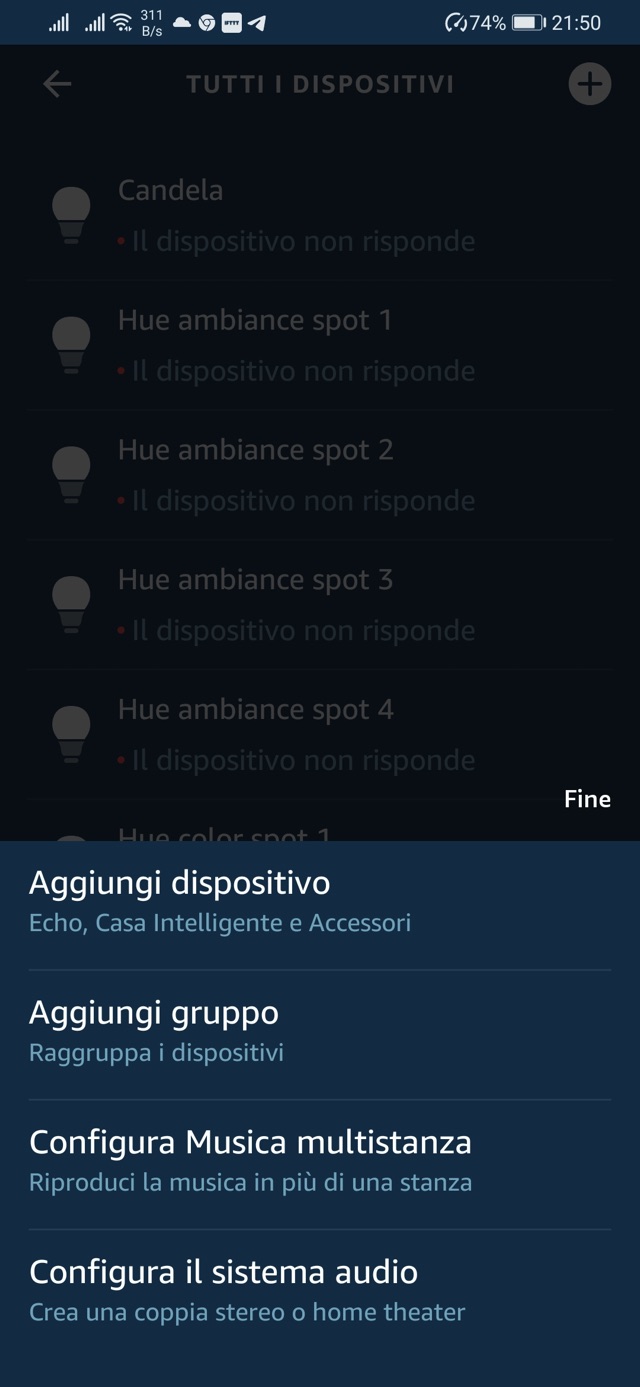Open Hue ambiance spot 4
This screenshot has width=640, height=1387.
(x=296, y=734)
